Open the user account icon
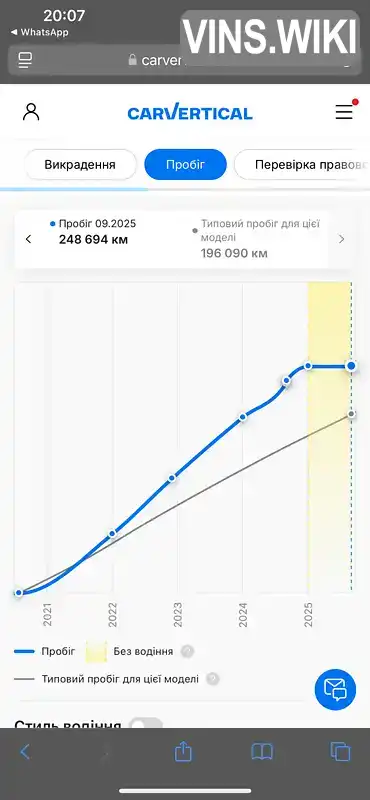Image resolution: width=370 pixels, height=800 pixels. pos(31,112)
